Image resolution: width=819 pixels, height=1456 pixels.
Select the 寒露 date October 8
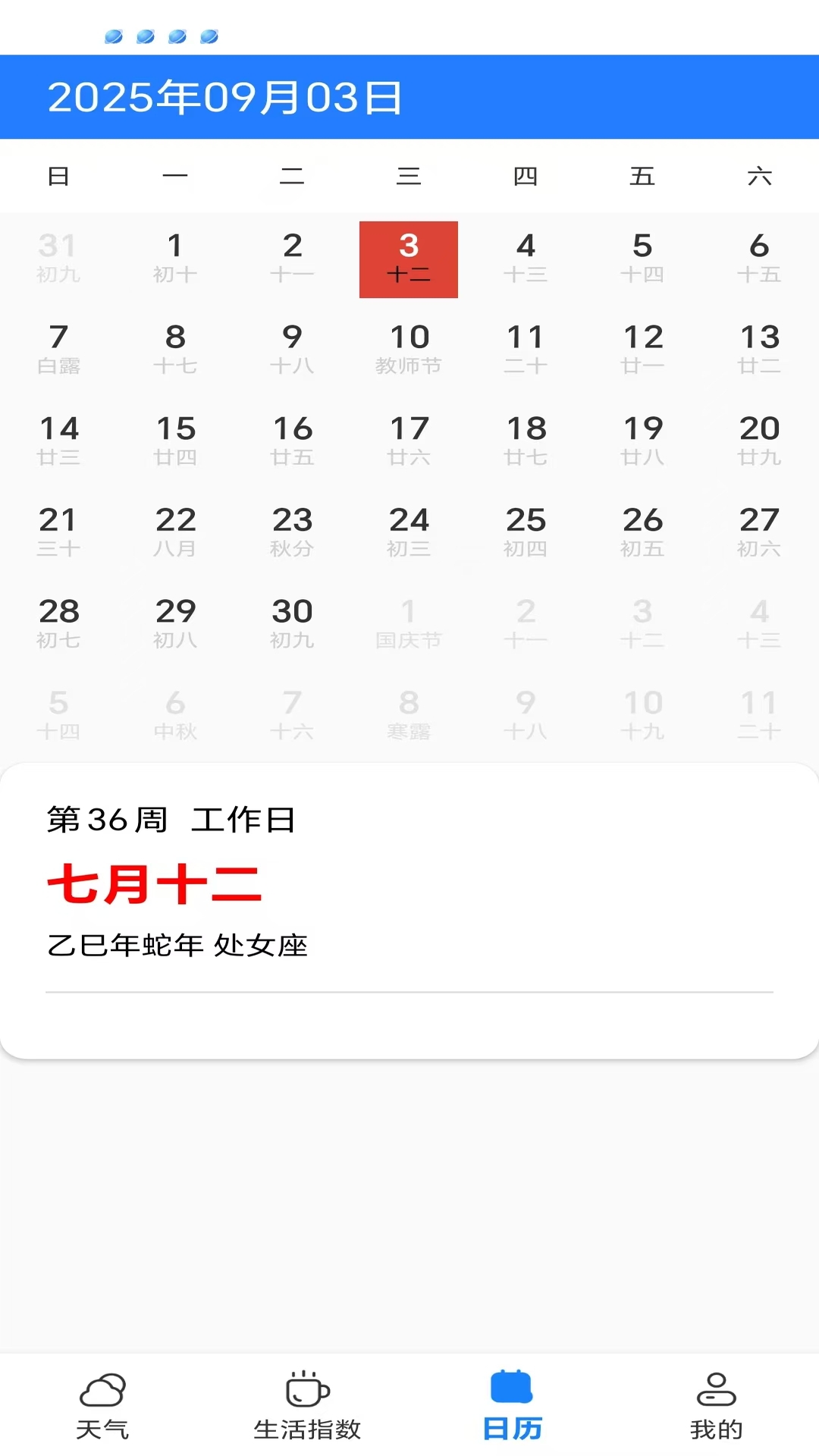tap(409, 715)
